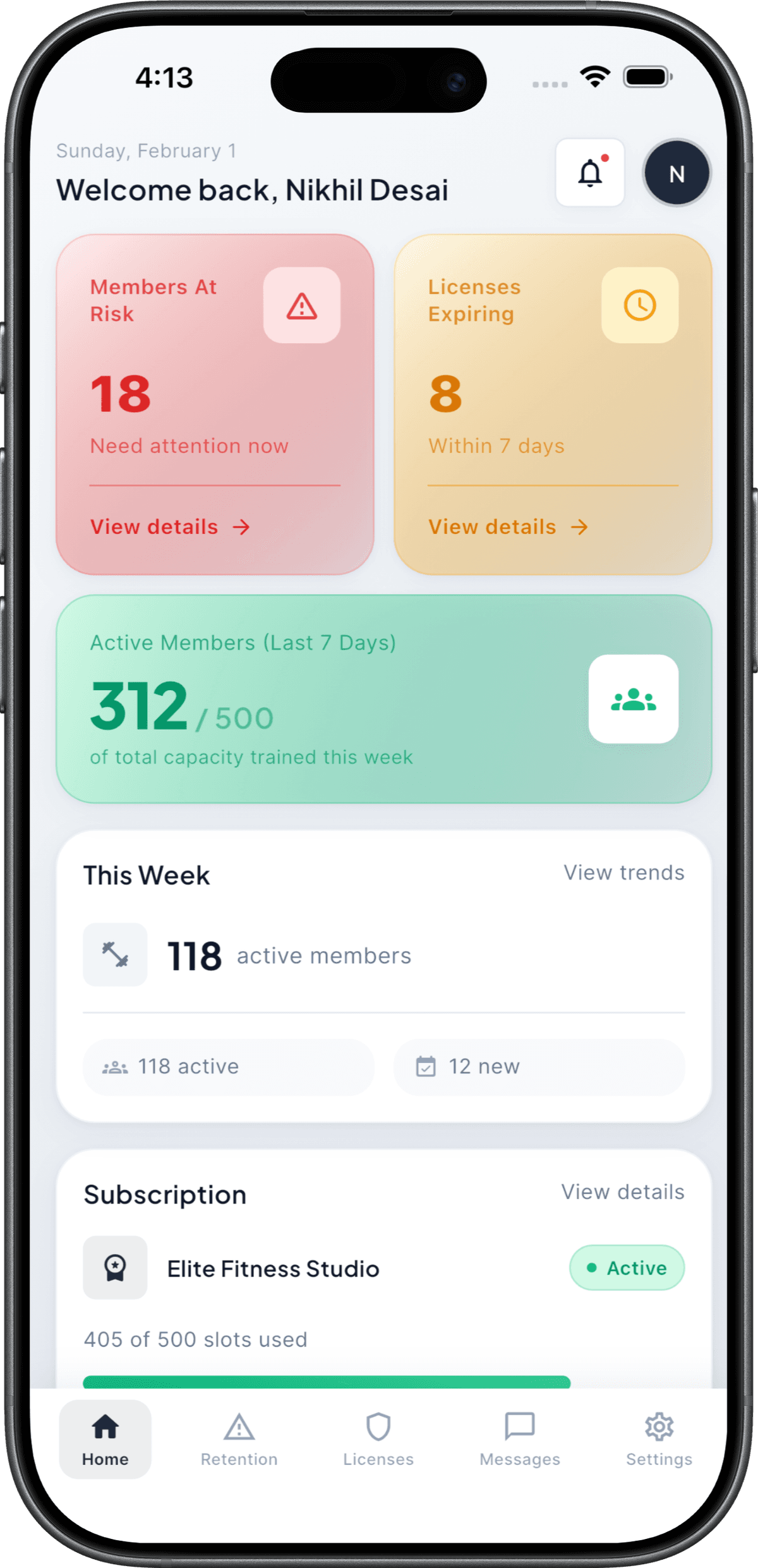Select the 12 new chip
Image resolution: width=758 pixels, height=1568 pixels.
pyautogui.click(x=539, y=1066)
